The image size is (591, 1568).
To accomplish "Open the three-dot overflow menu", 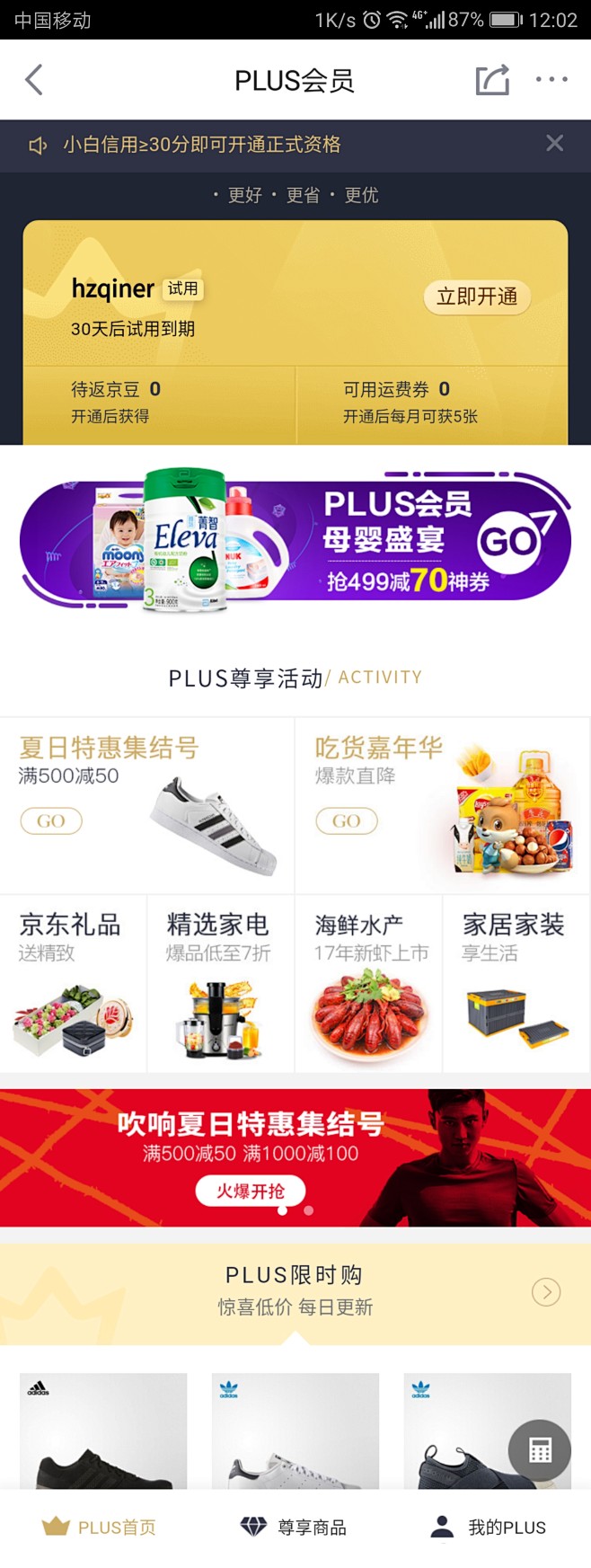I will coord(551,80).
